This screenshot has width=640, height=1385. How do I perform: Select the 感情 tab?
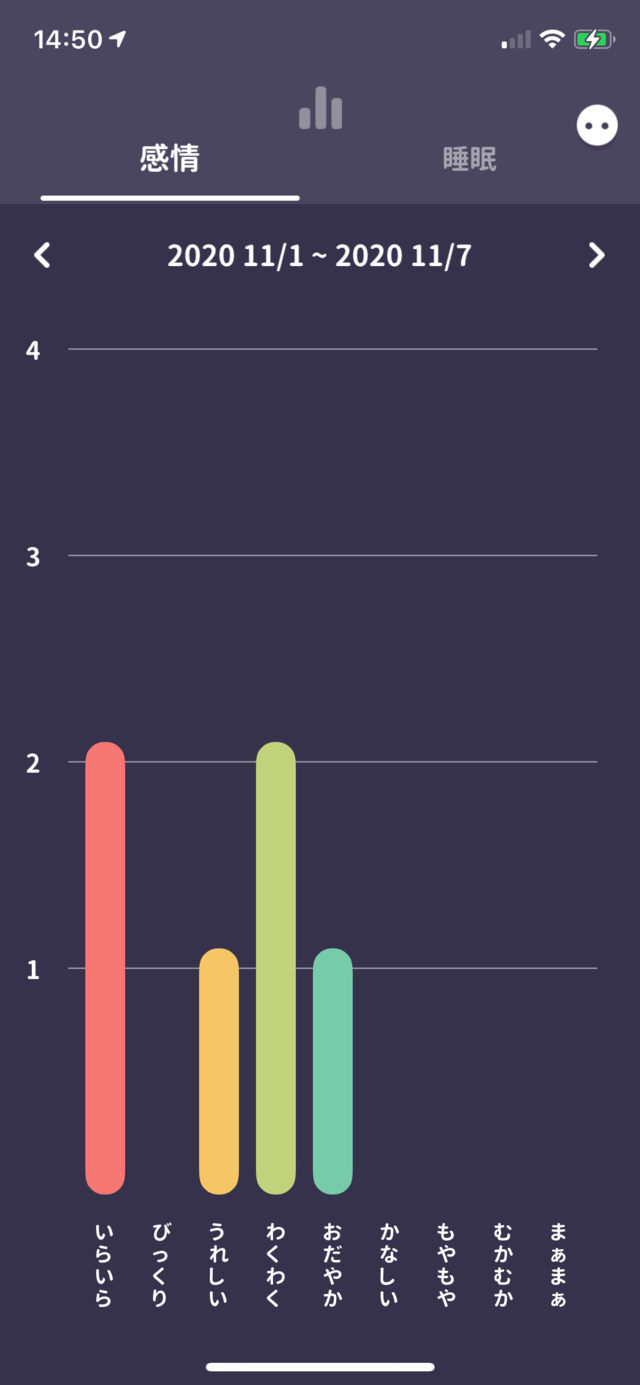tap(170, 159)
